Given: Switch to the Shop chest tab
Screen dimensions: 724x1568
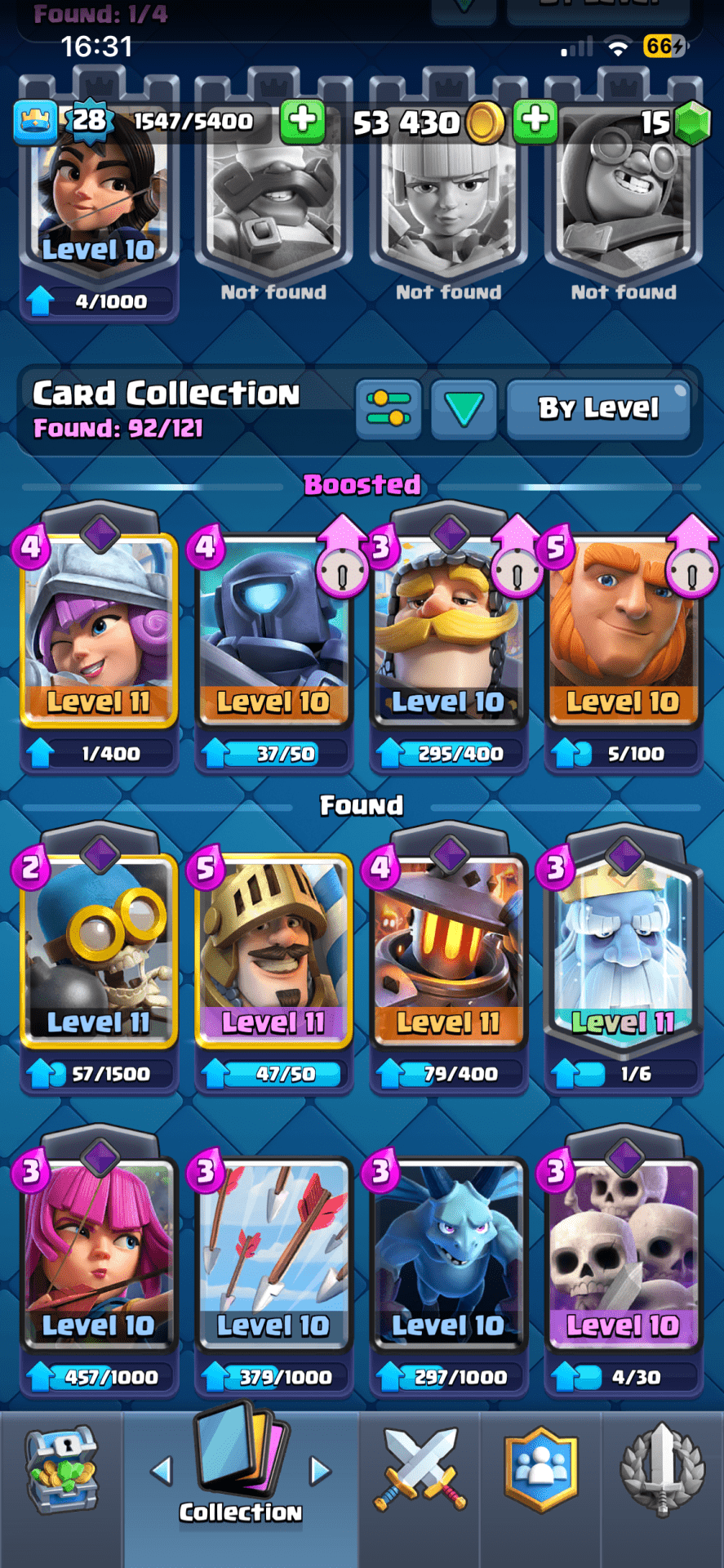Looking at the screenshot, I should [x=61, y=1470].
